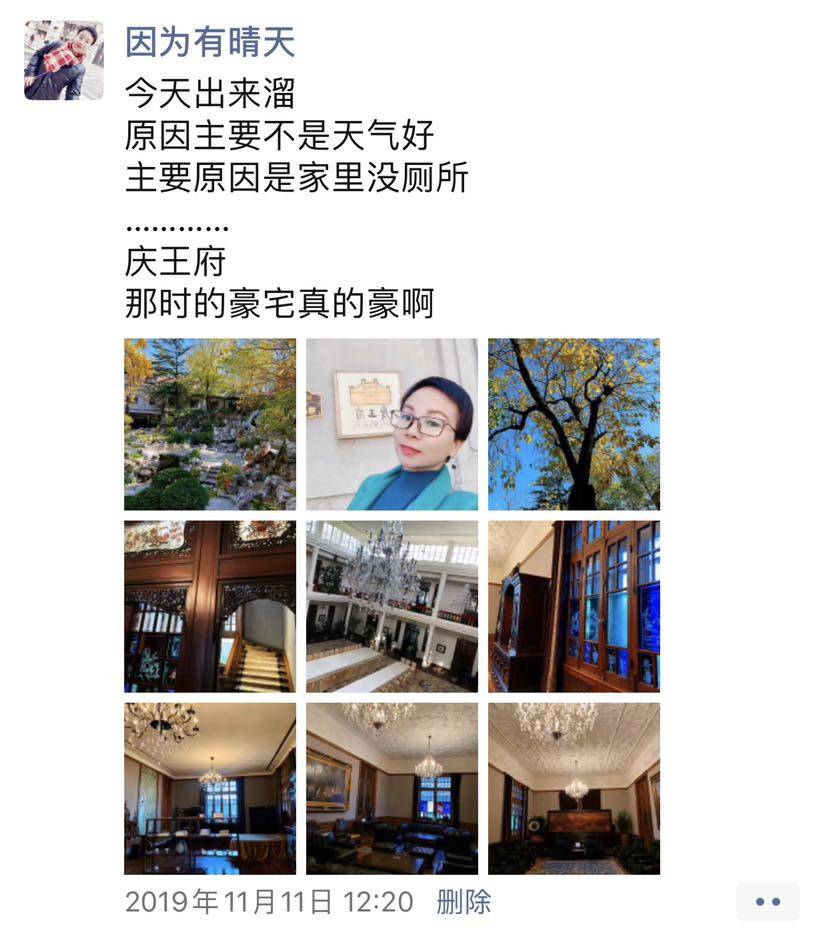
Task: Open the like and comment menu
Action: tap(767, 902)
